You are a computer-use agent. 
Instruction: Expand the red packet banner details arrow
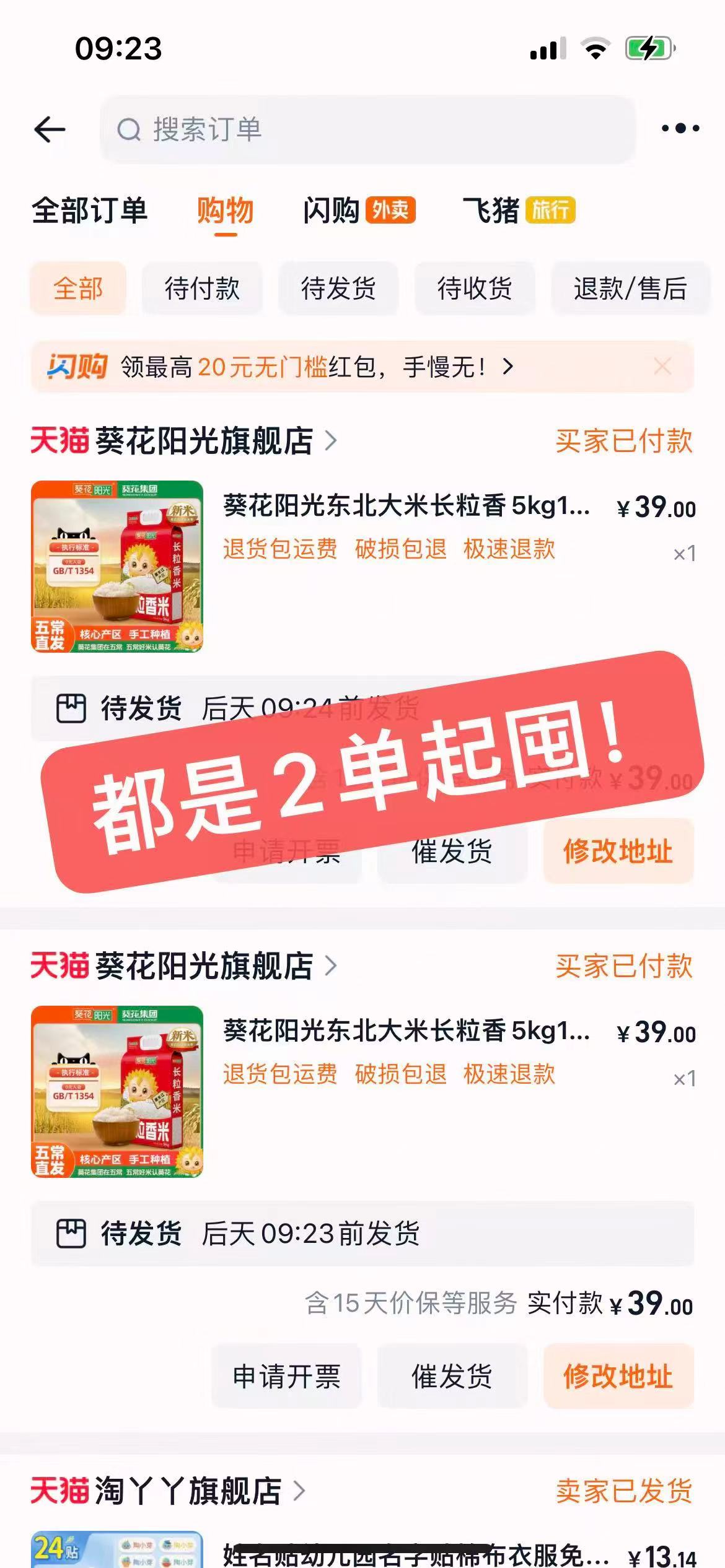[x=509, y=367]
